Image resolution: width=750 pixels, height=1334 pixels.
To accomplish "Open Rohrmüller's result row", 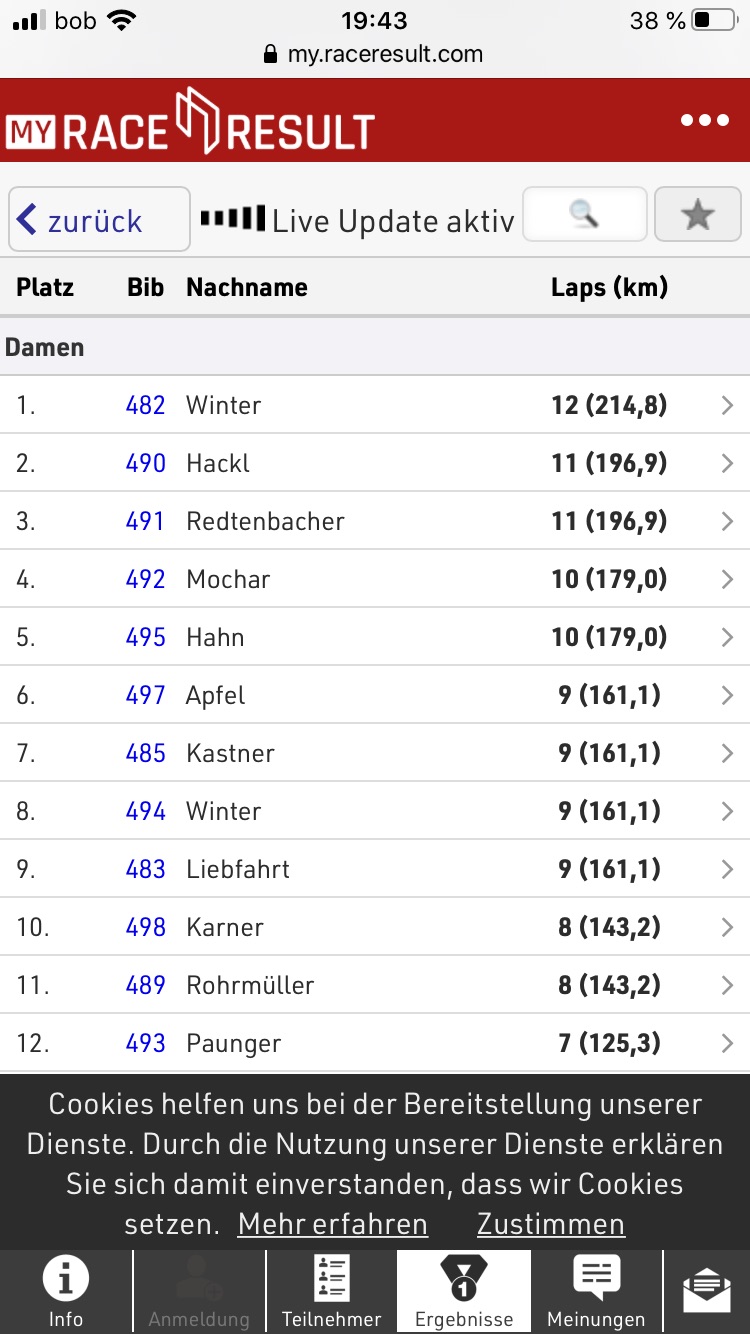I will (374, 985).
